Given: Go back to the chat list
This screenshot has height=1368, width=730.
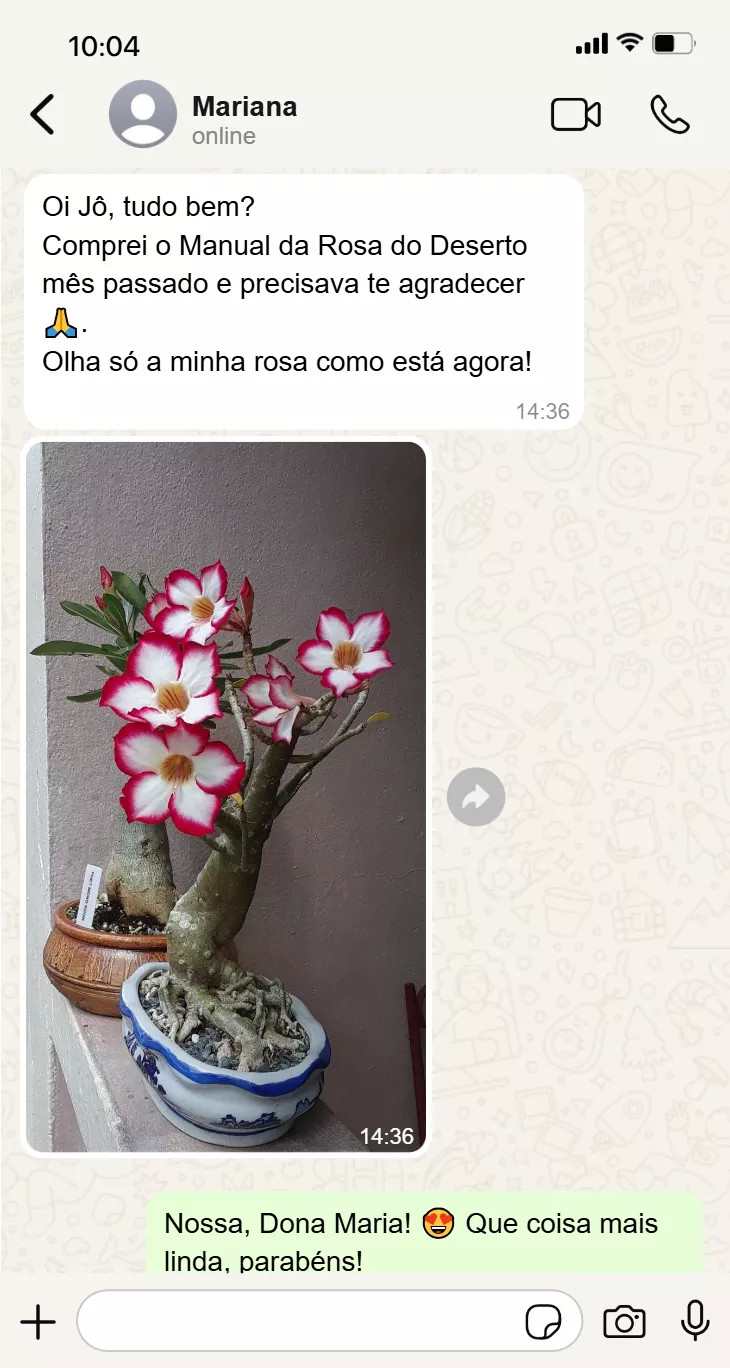Looking at the screenshot, I should pos(42,115).
